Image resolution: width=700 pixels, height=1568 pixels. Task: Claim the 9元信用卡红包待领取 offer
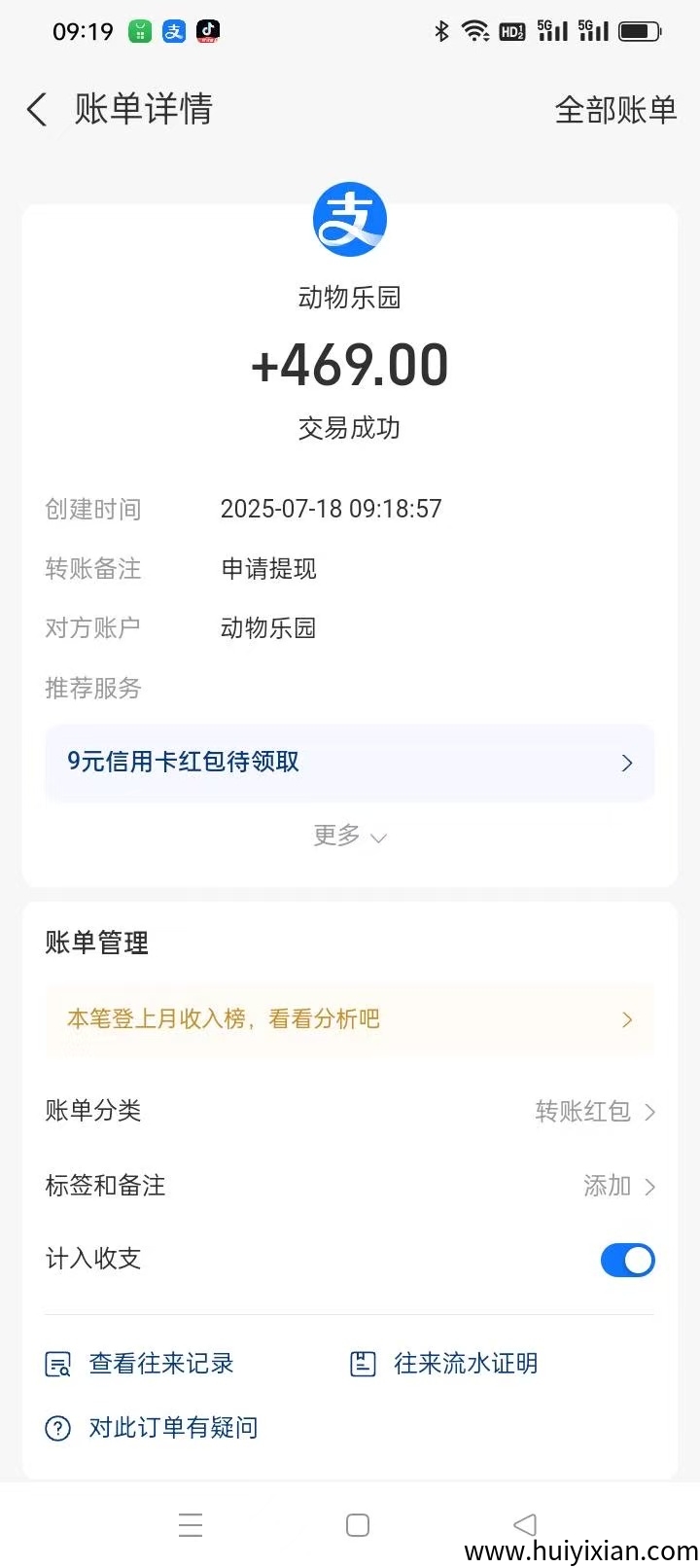349,763
